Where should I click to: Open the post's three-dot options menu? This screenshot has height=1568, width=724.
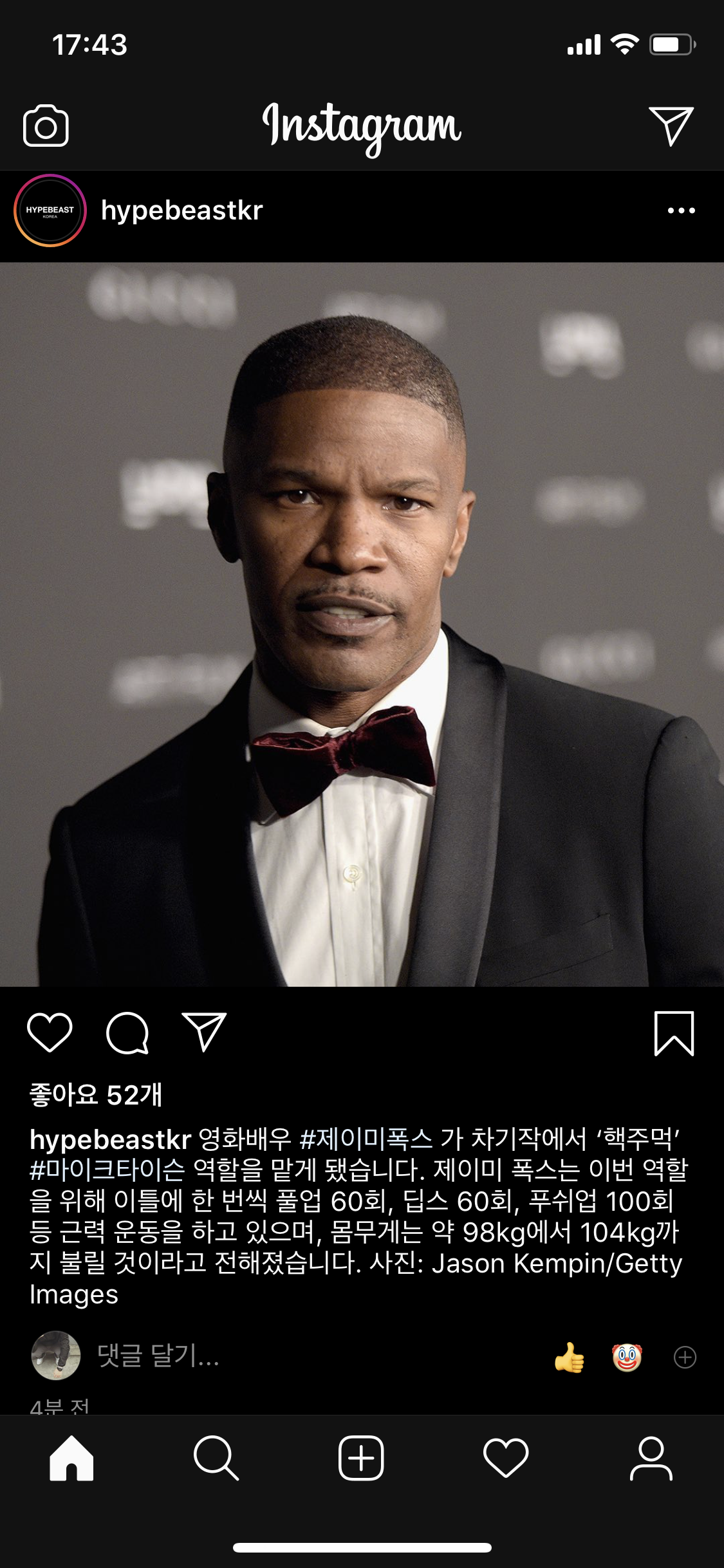click(681, 210)
